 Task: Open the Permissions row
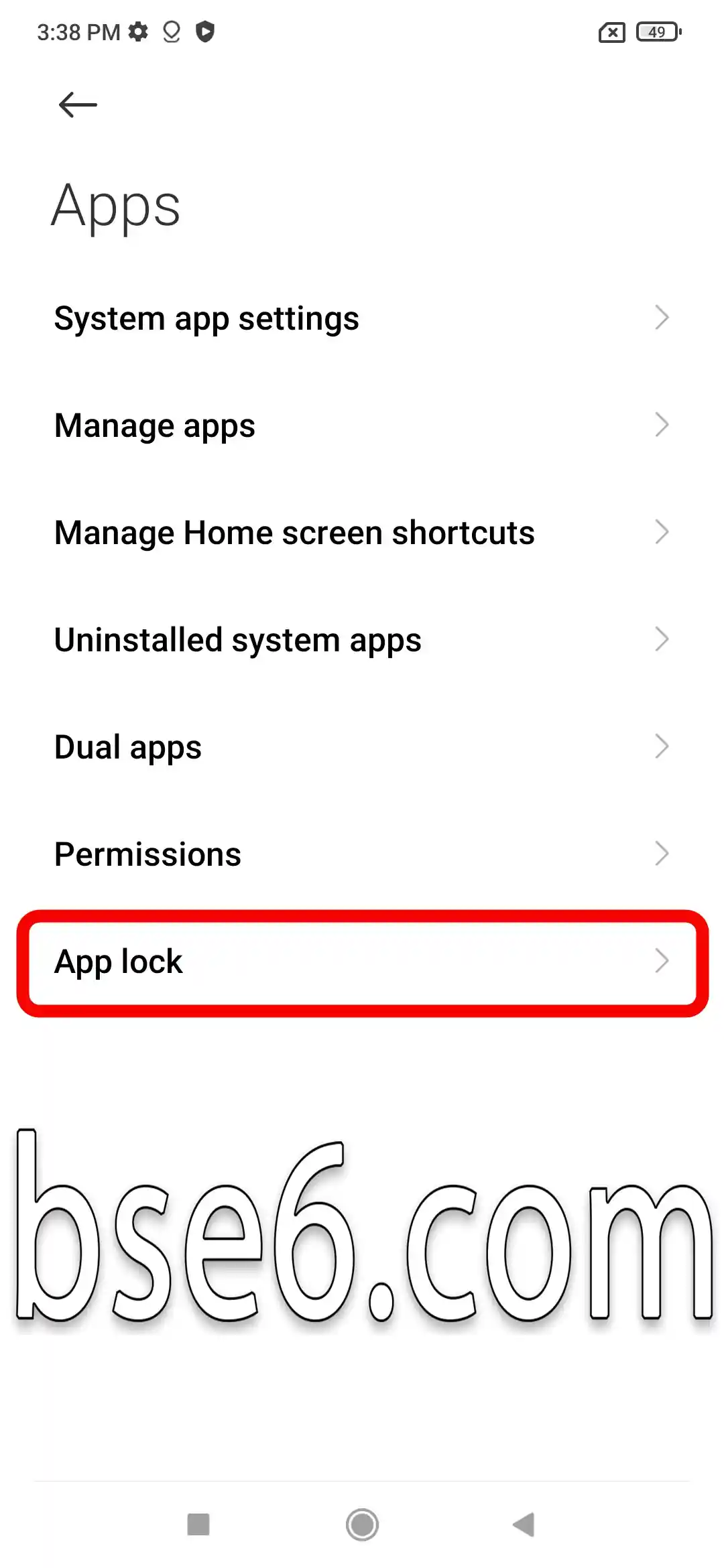362,854
